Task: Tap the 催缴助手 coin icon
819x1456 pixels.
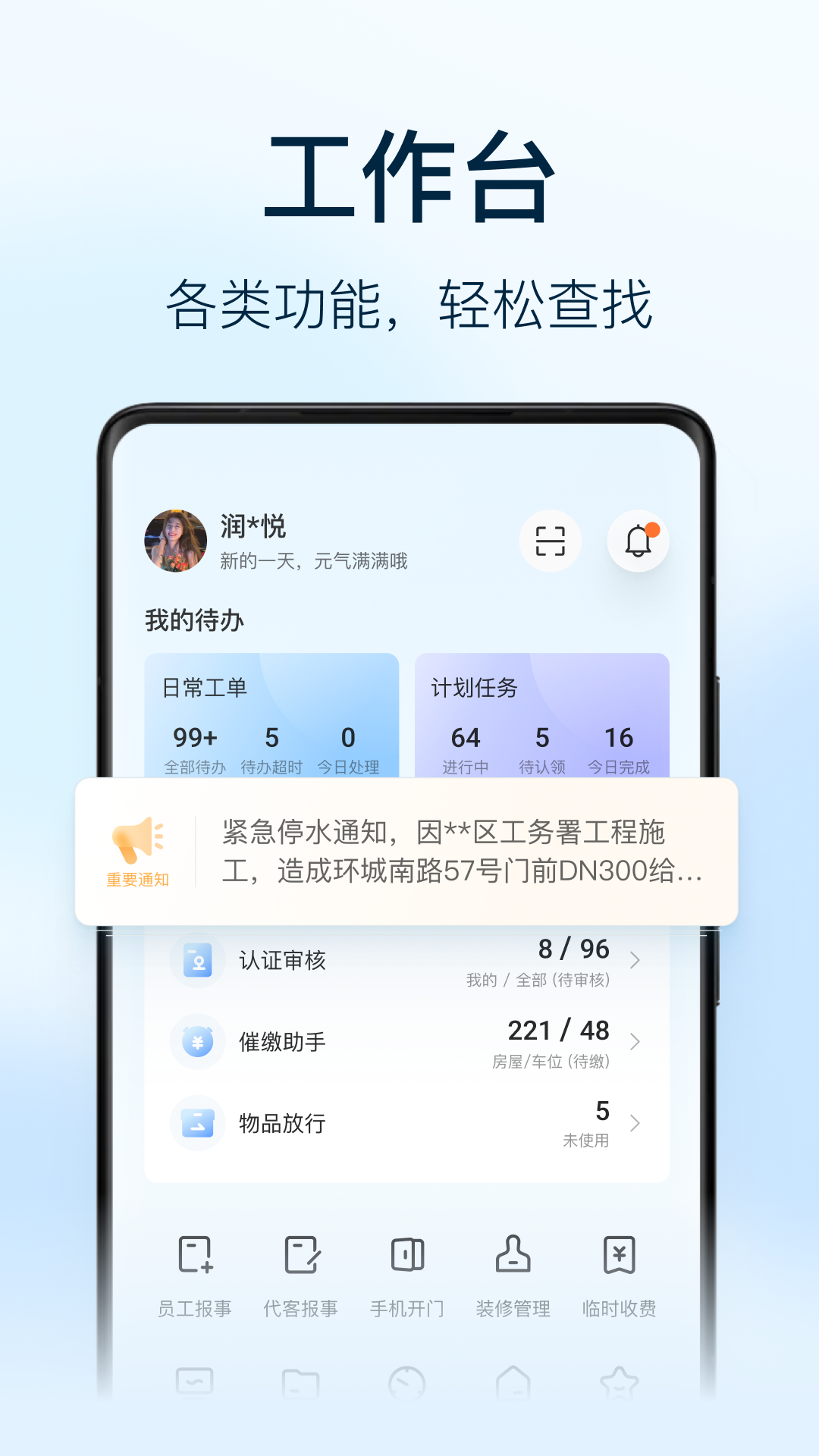Action: pyautogui.click(x=197, y=1042)
